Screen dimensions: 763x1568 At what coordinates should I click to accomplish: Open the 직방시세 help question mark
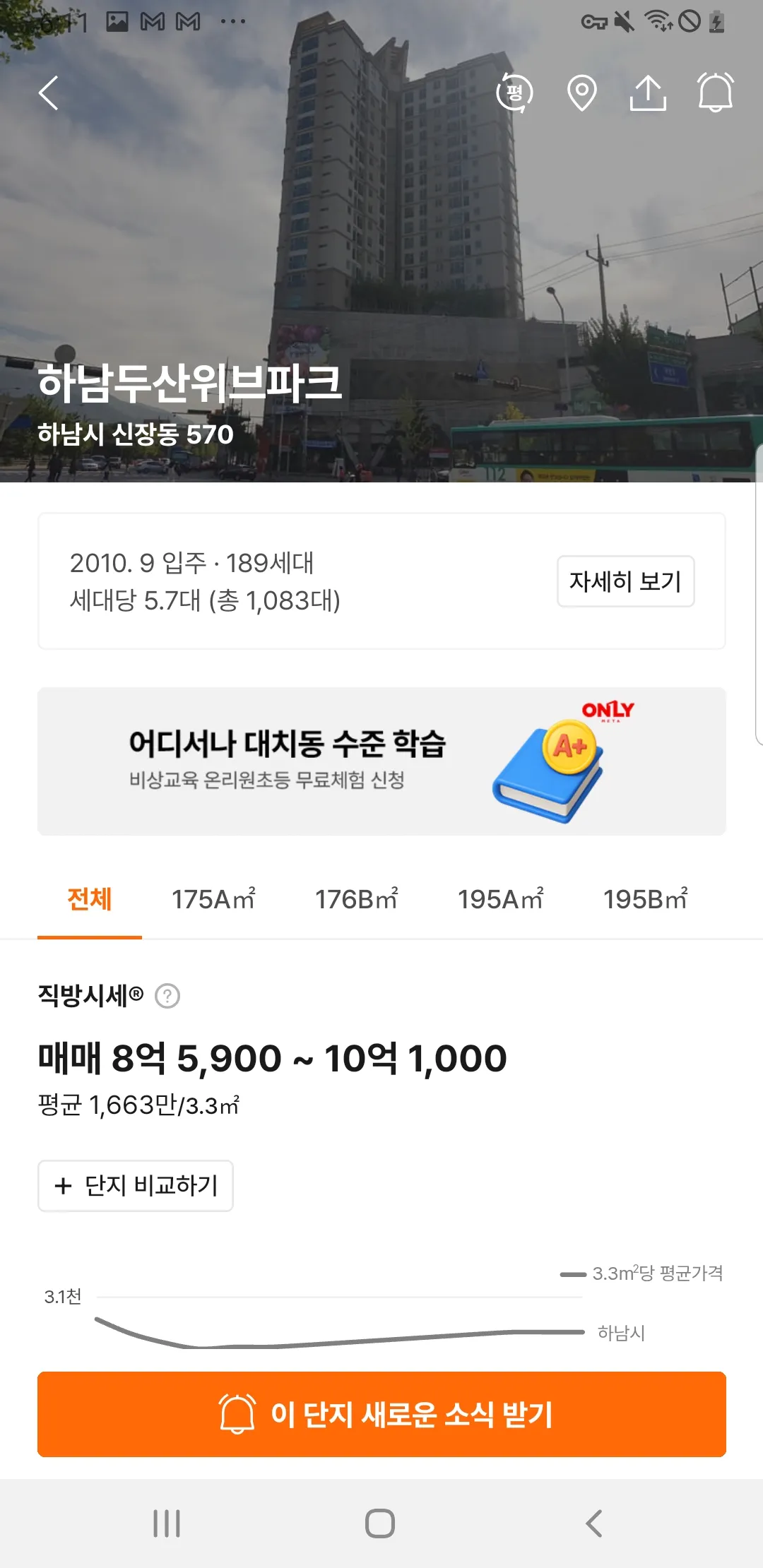click(167, 996)
